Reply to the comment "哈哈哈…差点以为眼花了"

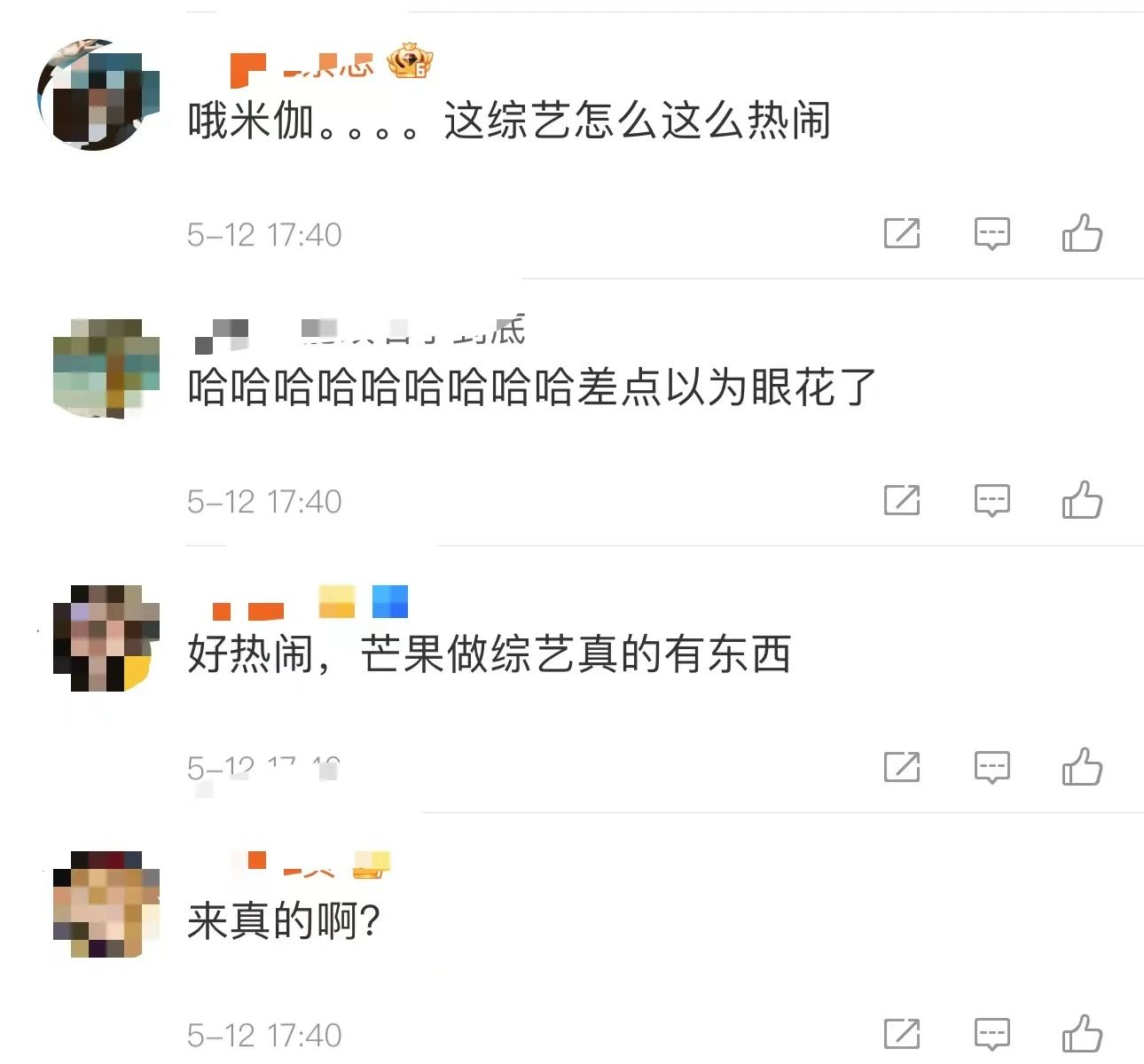991,500
